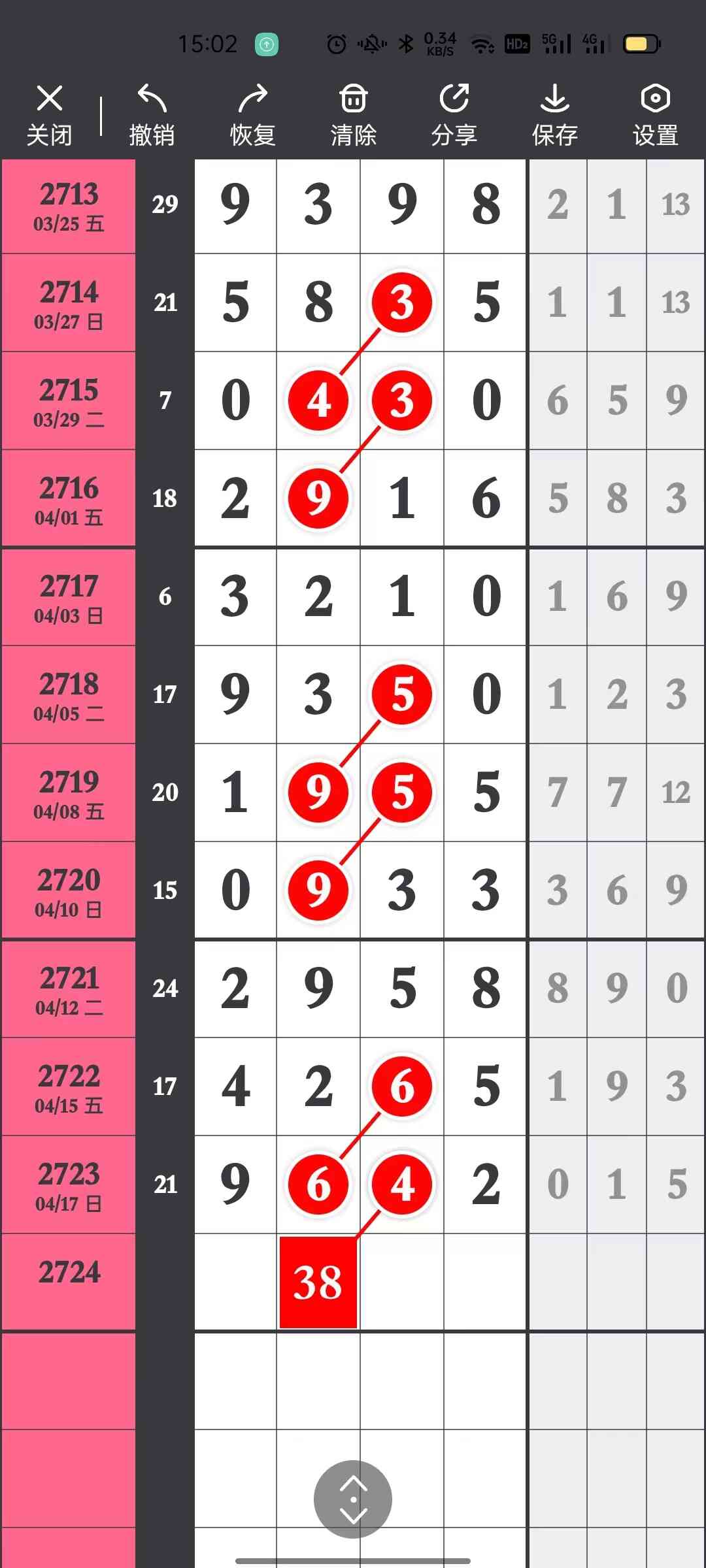Screen dimensions: 706x1568
Task: Undo the last mark with 撤销
Action: [152, 115]
